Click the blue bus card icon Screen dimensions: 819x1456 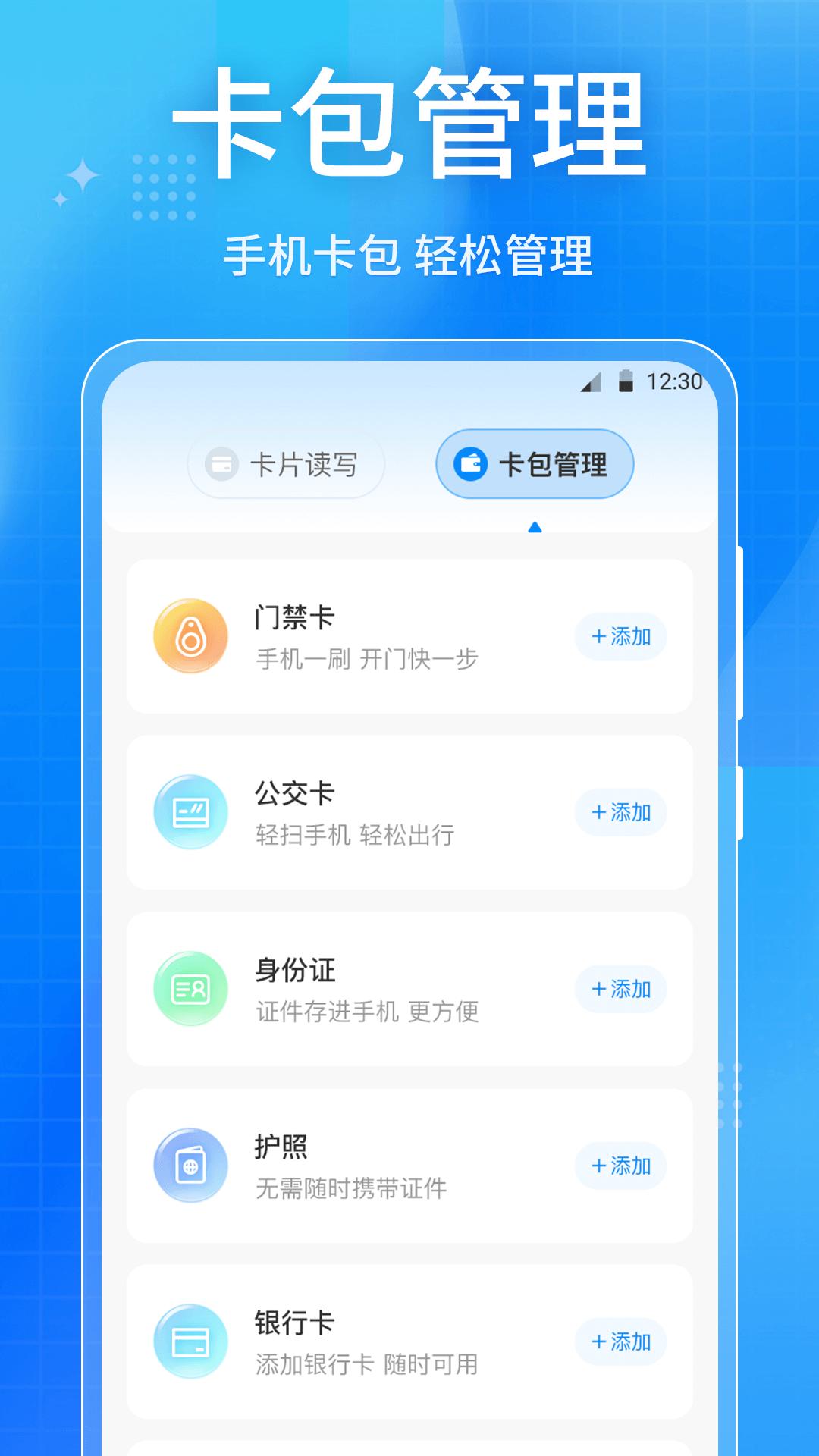tap(190, 811)
